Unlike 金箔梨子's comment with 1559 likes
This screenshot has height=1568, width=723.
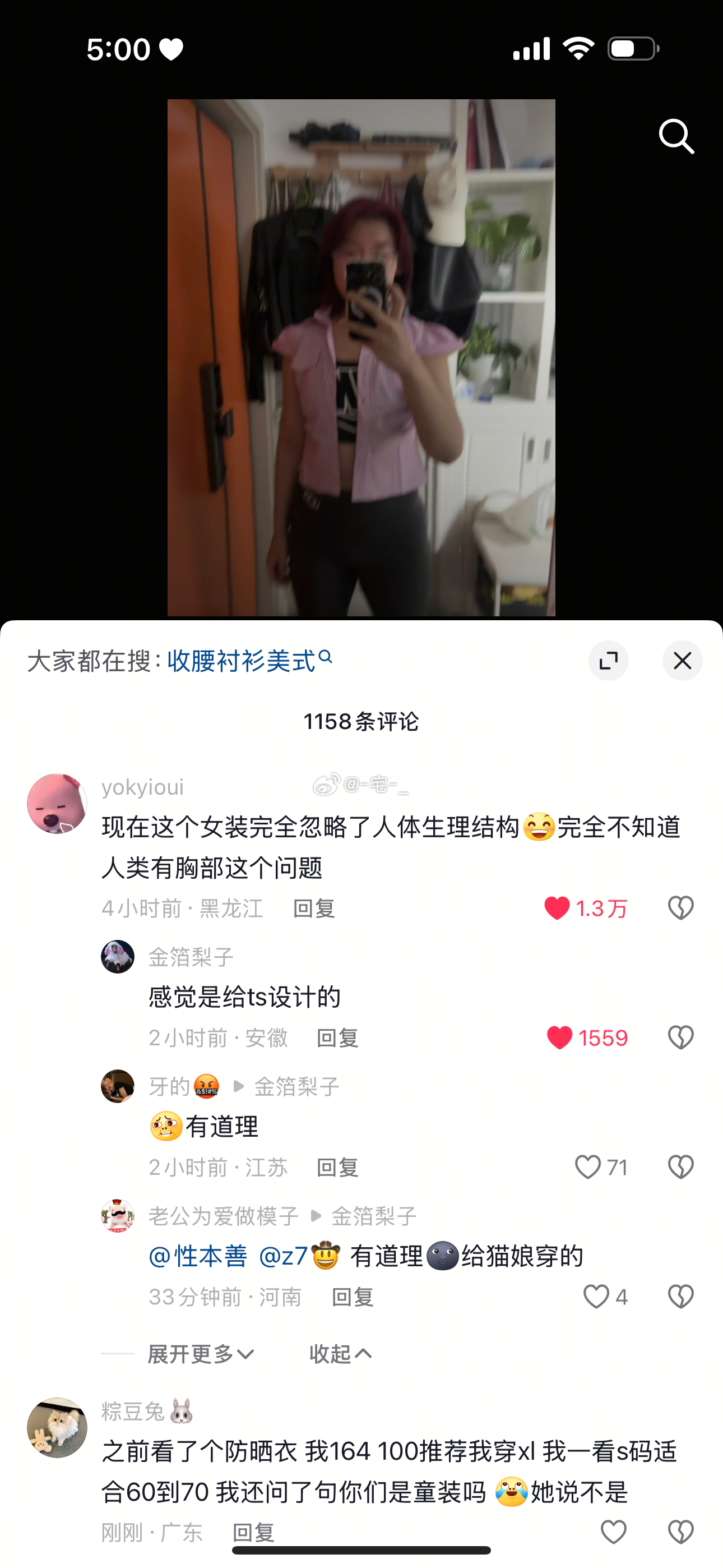tap(559, 1038)
